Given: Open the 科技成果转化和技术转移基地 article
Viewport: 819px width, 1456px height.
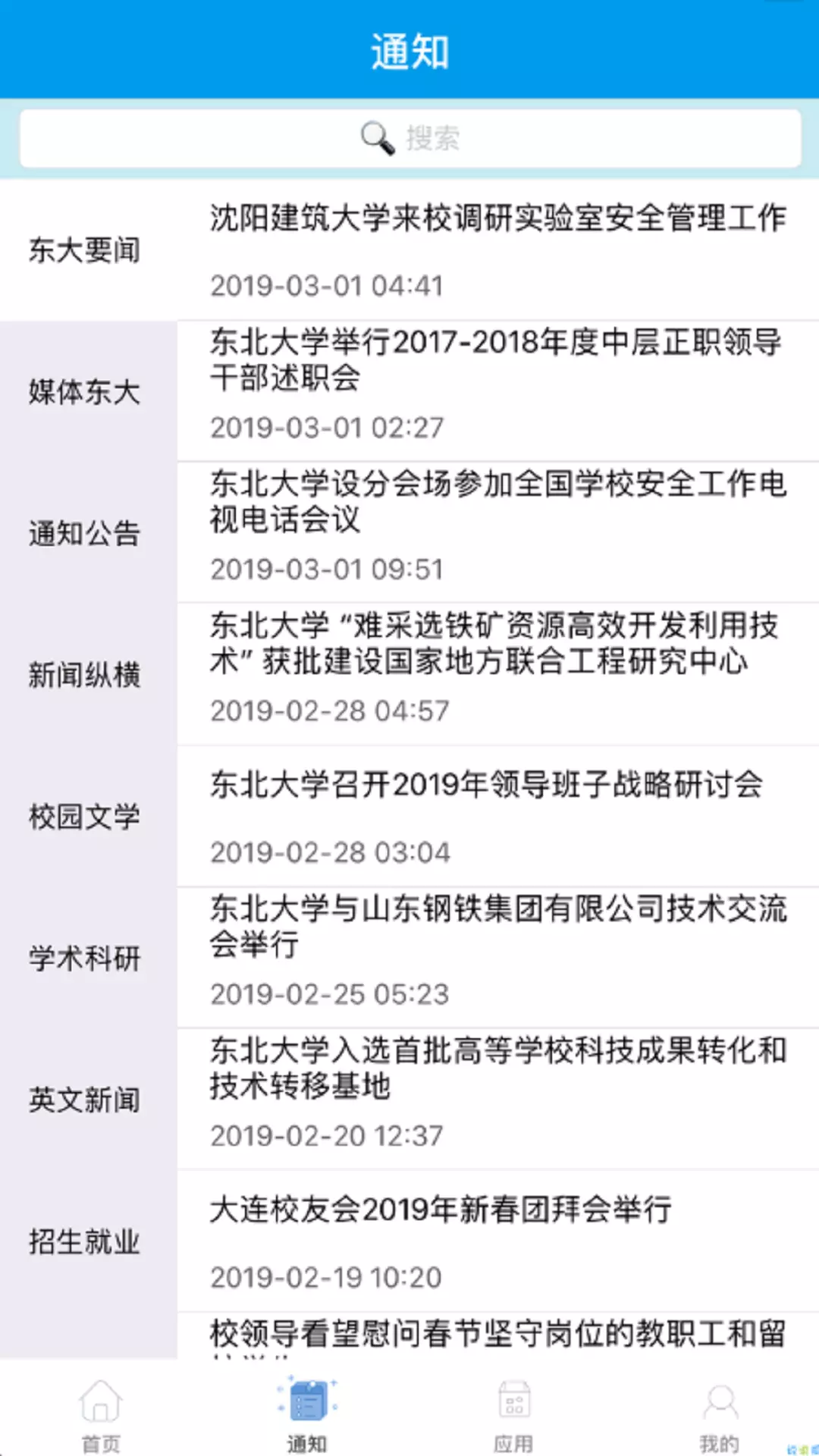Looking at the screenshot, I should [x=498, y=1100].
